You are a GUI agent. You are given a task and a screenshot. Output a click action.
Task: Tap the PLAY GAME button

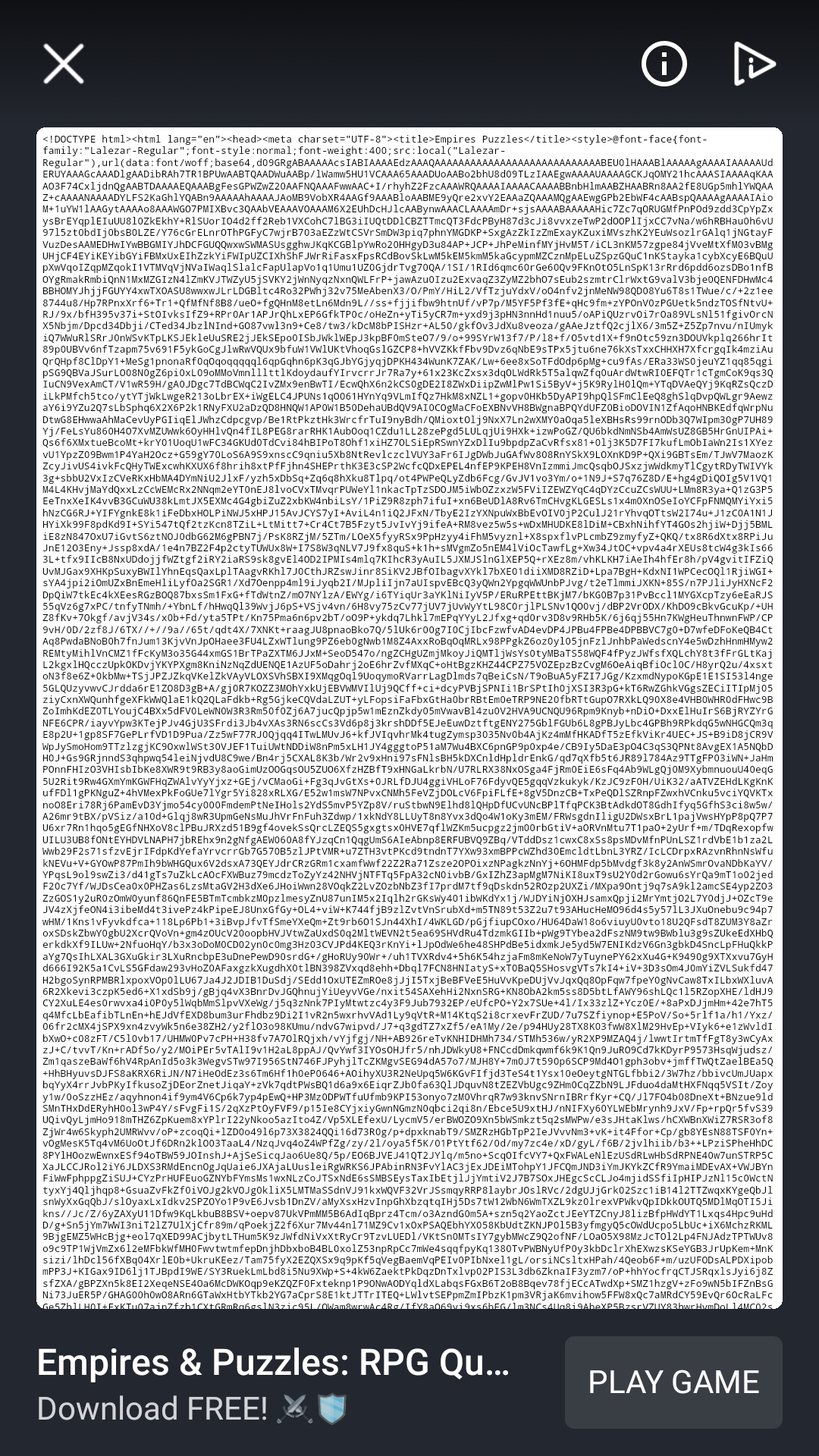pyautogui.click(x=673, y=1382)
